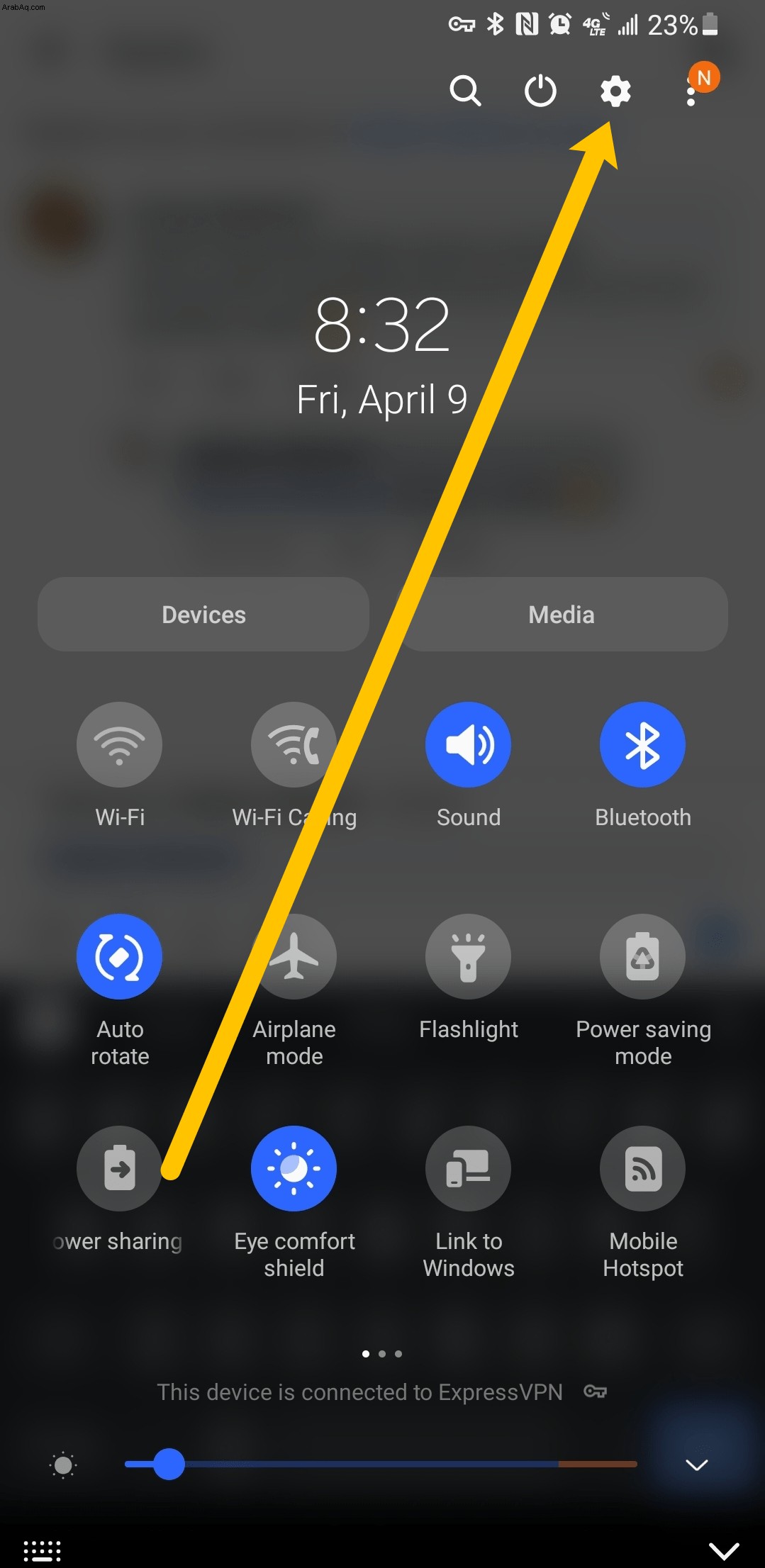The width and height of the screenshot is (765, 1568).
Task: Open the quick settings search
Action: 465,91
